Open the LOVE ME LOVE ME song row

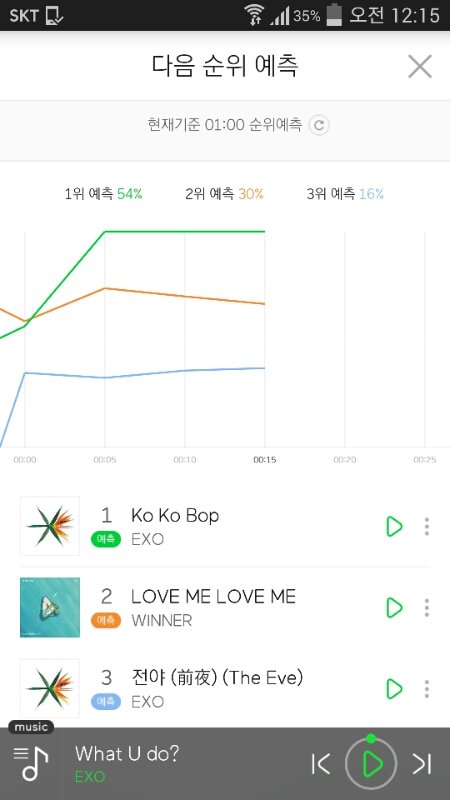pyautogui.click(x=225, y=608)
